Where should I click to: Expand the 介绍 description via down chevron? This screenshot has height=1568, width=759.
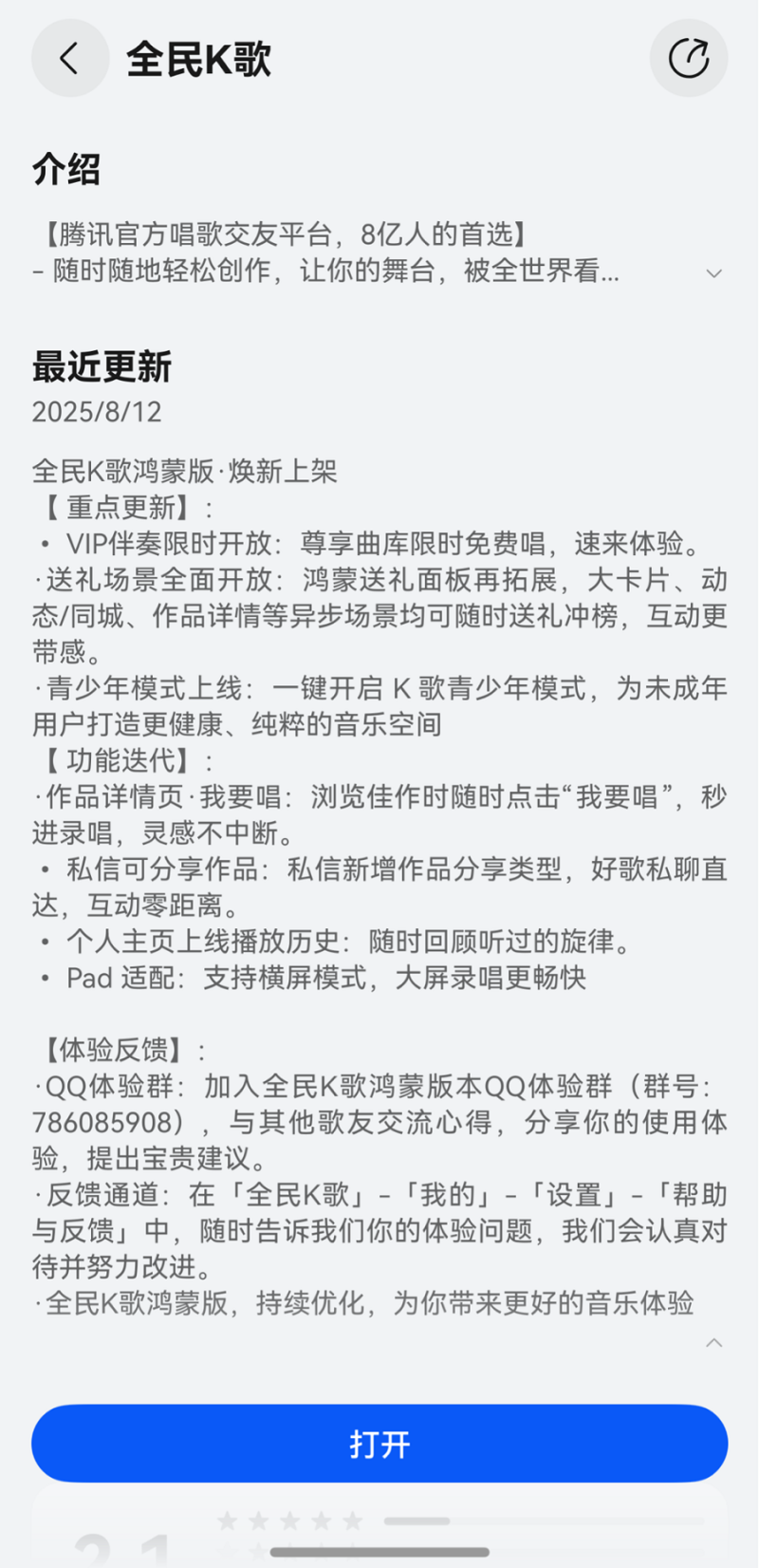coord(715,272)
